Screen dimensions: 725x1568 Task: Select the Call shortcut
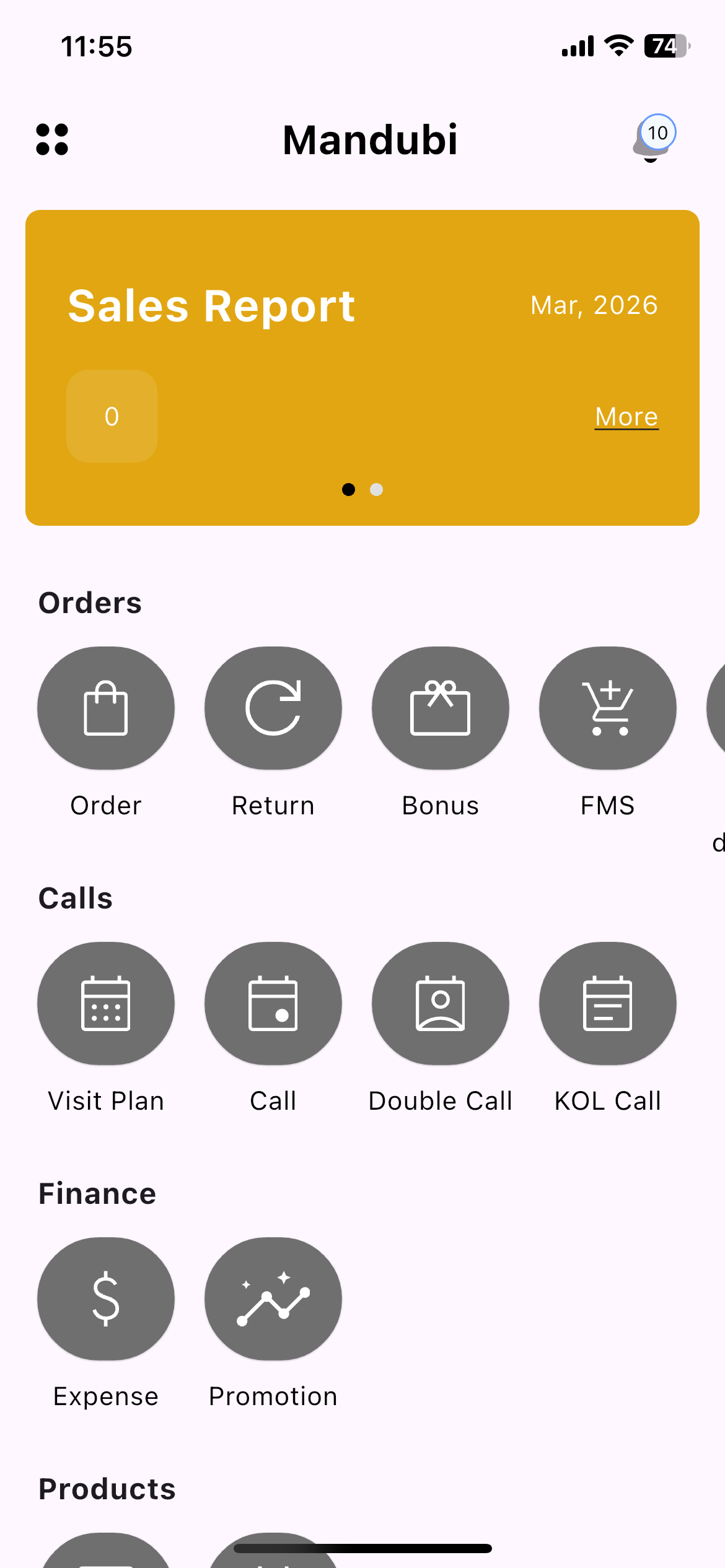tap(273, 1004)
